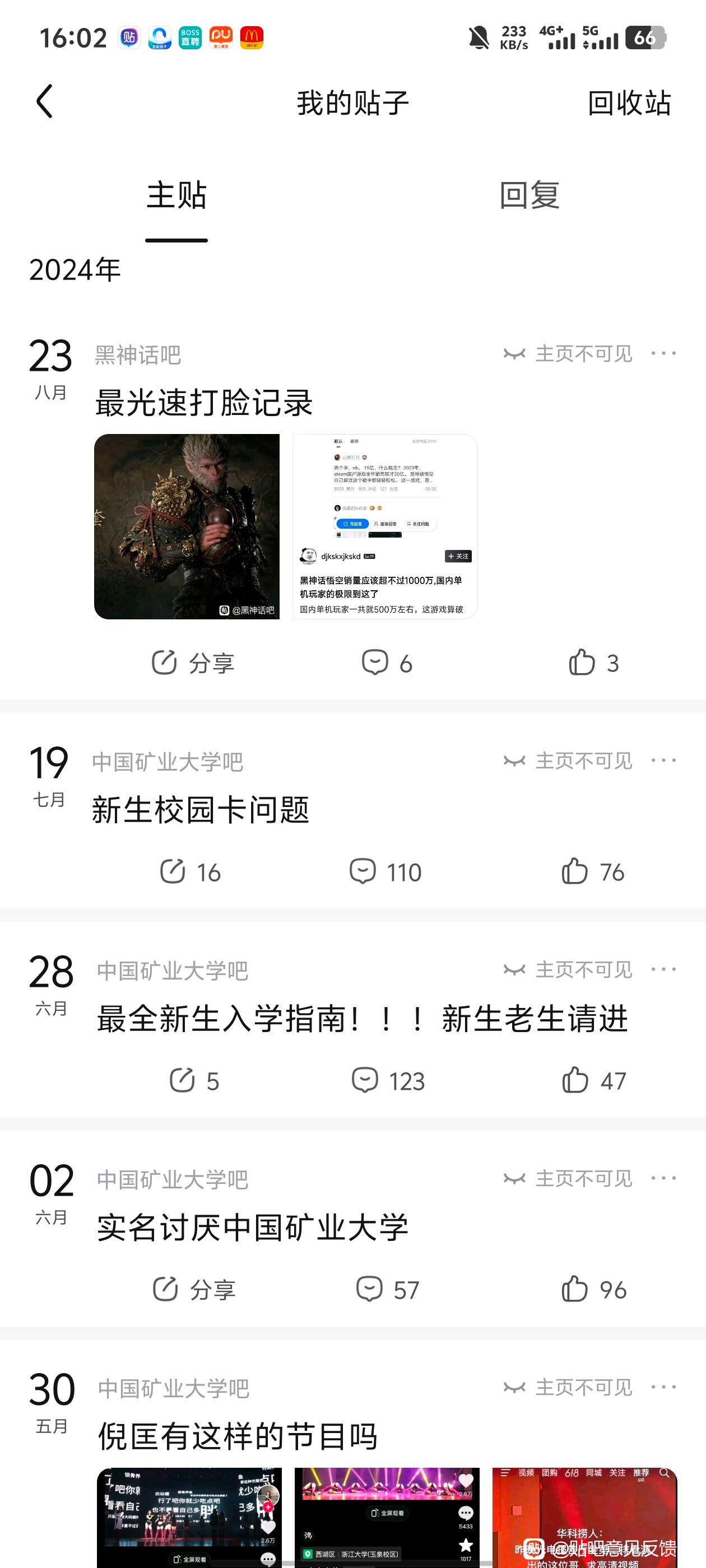Image resolution: width=706 pixels, height=1568 pixels.
Task: Open the post 实名讨厌中国矿业大学
Action: pyautogui.click(x=252, y=1228)
